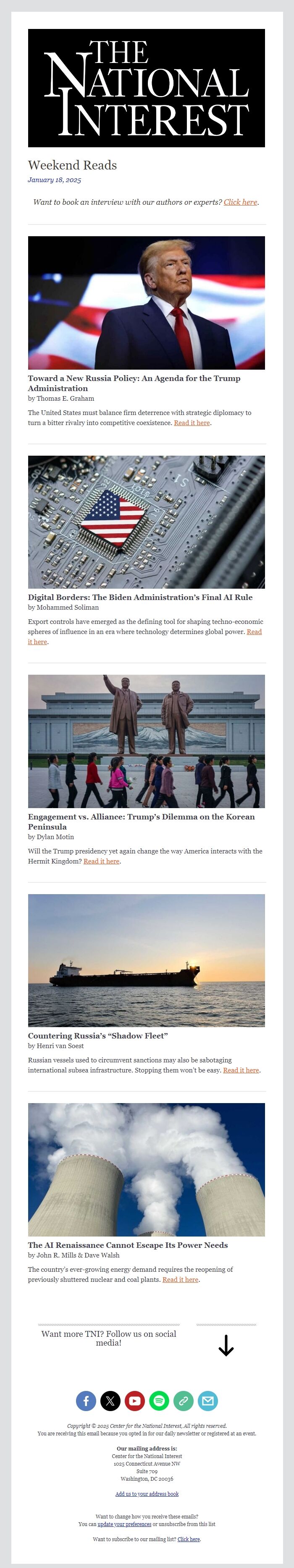The width and height of the screenshot is (294, 1568).
Task: Open the nuclear cooling towers article image
Action: tap(146, 1169)
